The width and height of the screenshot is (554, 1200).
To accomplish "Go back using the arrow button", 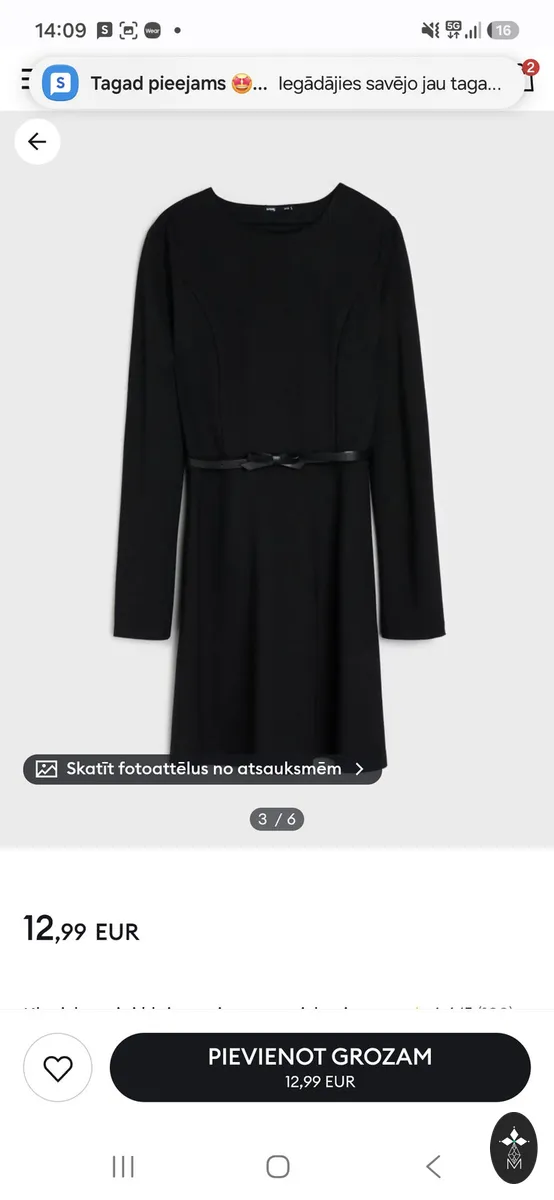I will tap(37, 142).
